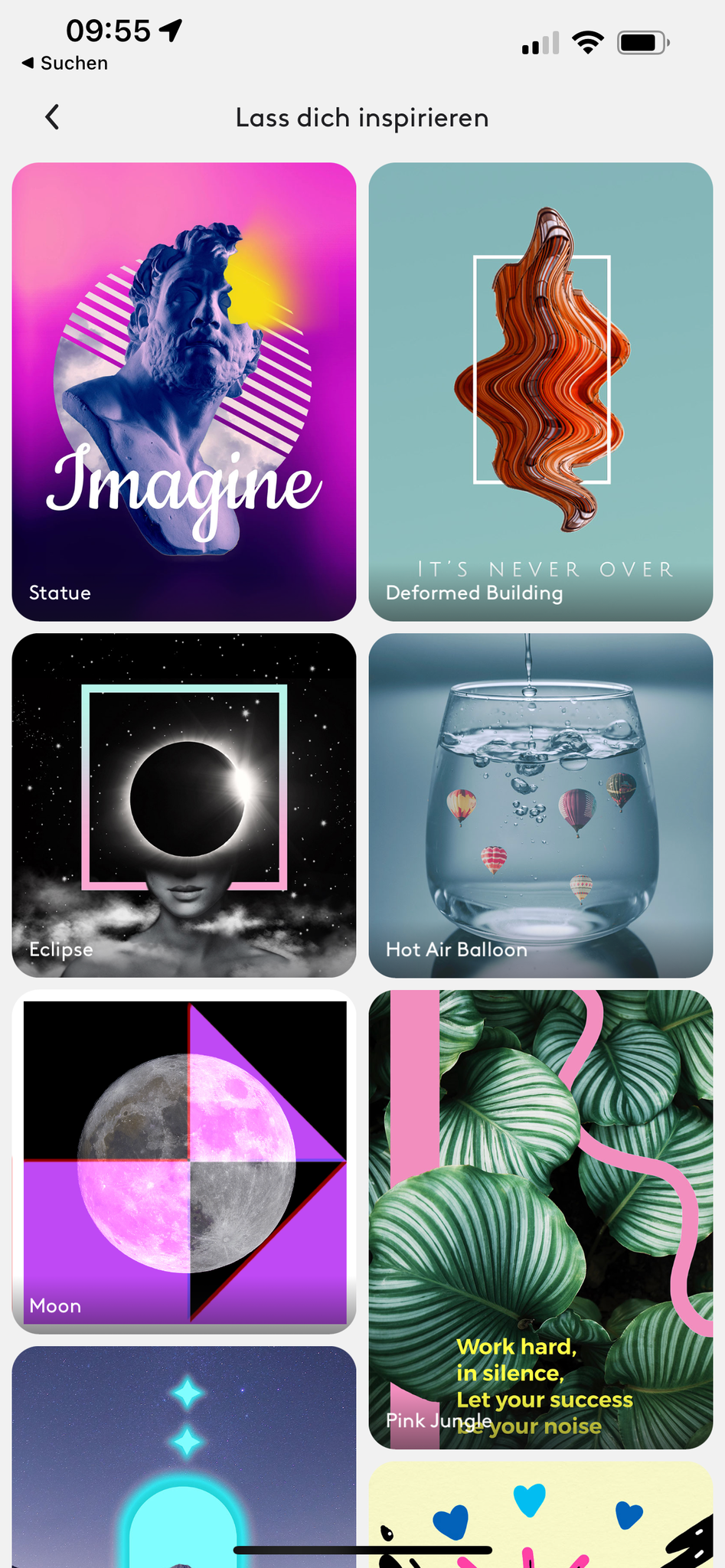The width and height of the screenshot is (725, 1568).
Task: Go back using the header arrow
Action: 52,117
